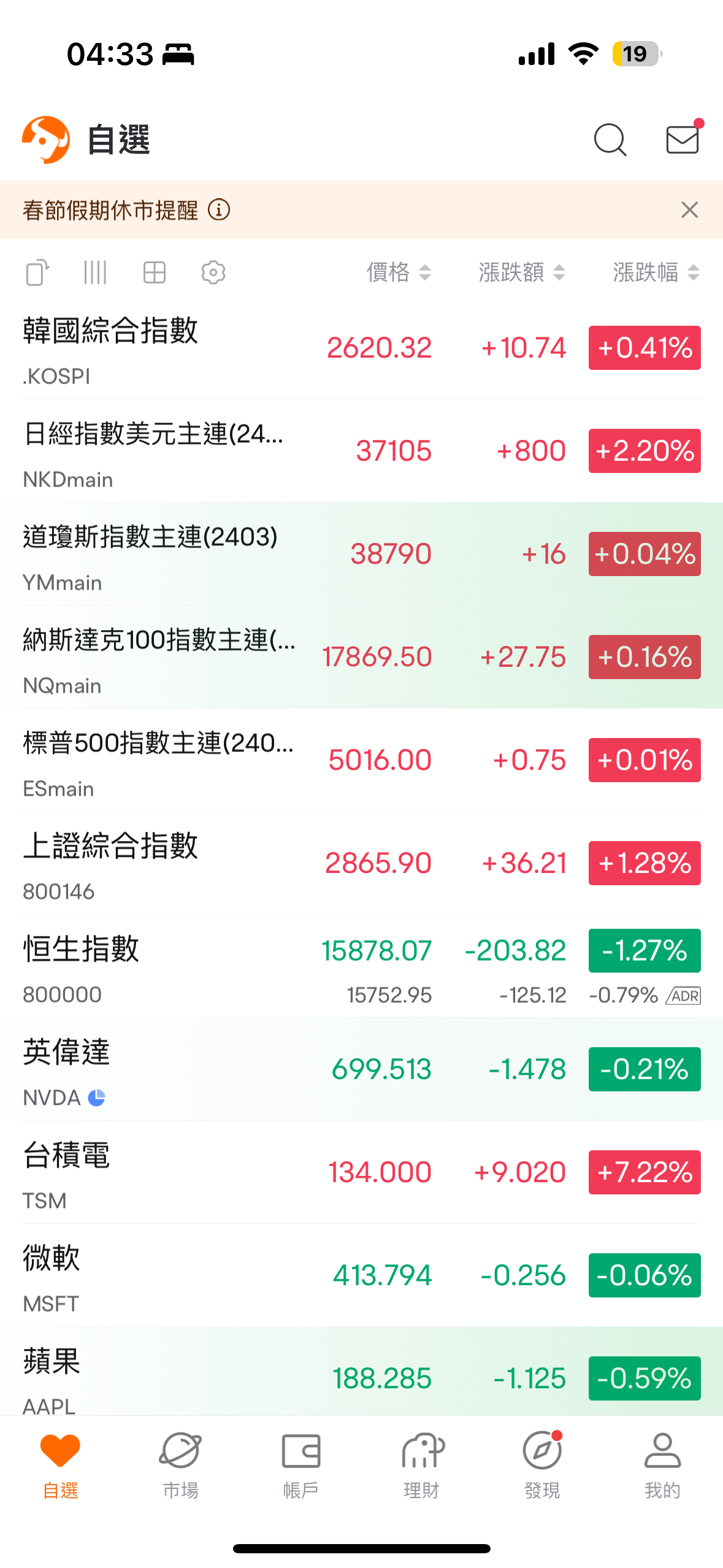Screen dimensions: 723x1568
Task: Open the 台積電 TSM quote
Action: [x=362, y=1173]
